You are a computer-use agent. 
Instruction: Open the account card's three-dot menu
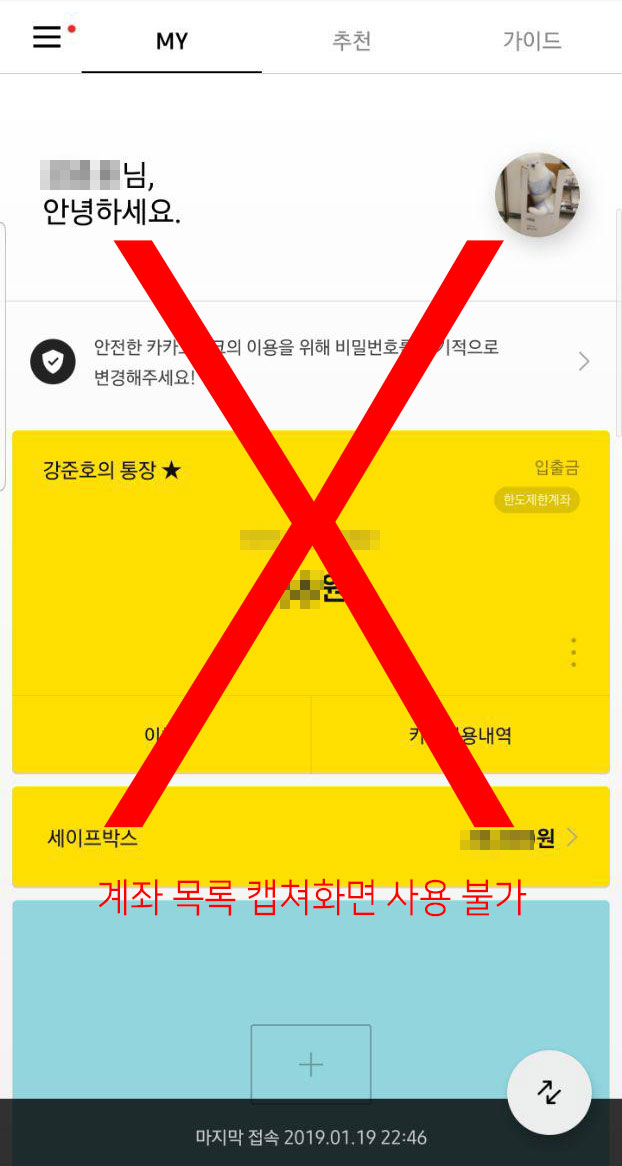pos(573,652)
